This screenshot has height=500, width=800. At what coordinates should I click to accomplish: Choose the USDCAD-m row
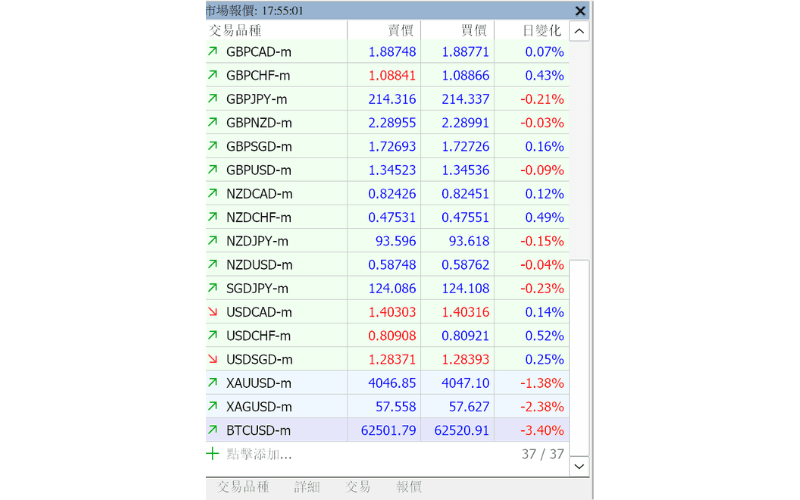point(387,312)
